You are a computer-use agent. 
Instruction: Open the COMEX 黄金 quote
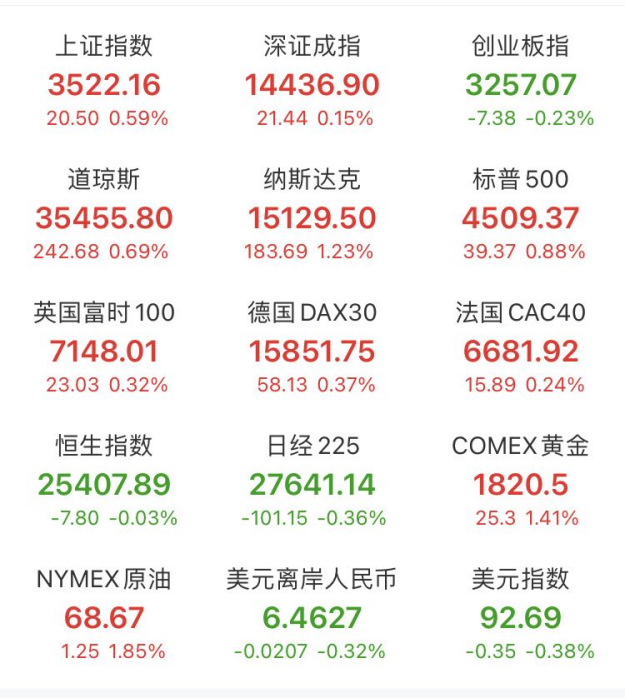[520, 484]
